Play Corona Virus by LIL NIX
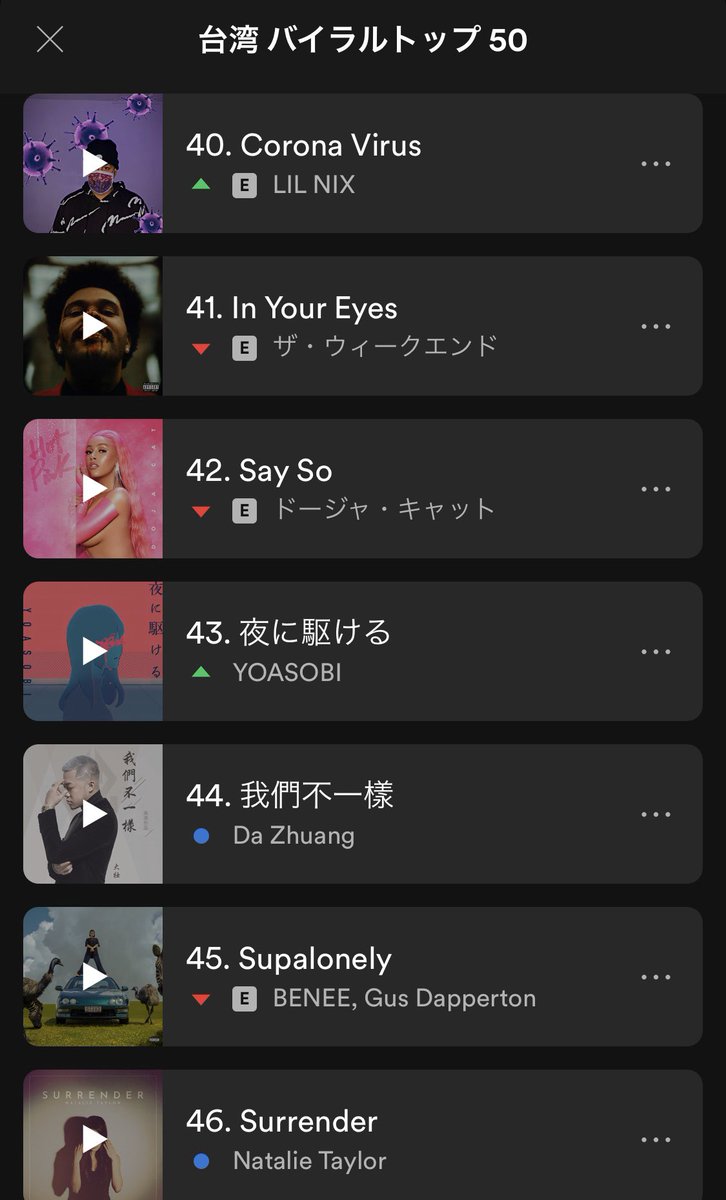726x1200 pixels. pos(93,163)
